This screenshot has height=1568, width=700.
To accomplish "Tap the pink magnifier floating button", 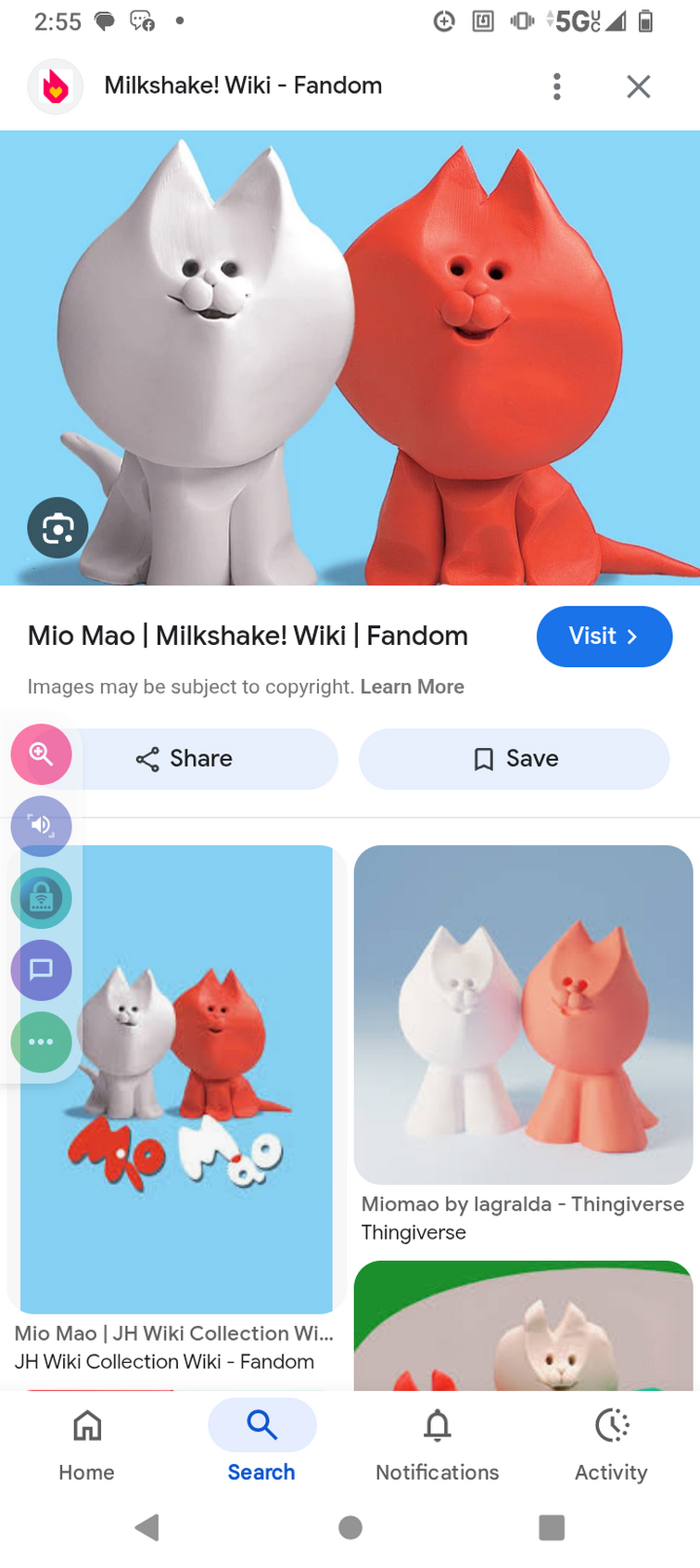I will [x=41, y=754].
